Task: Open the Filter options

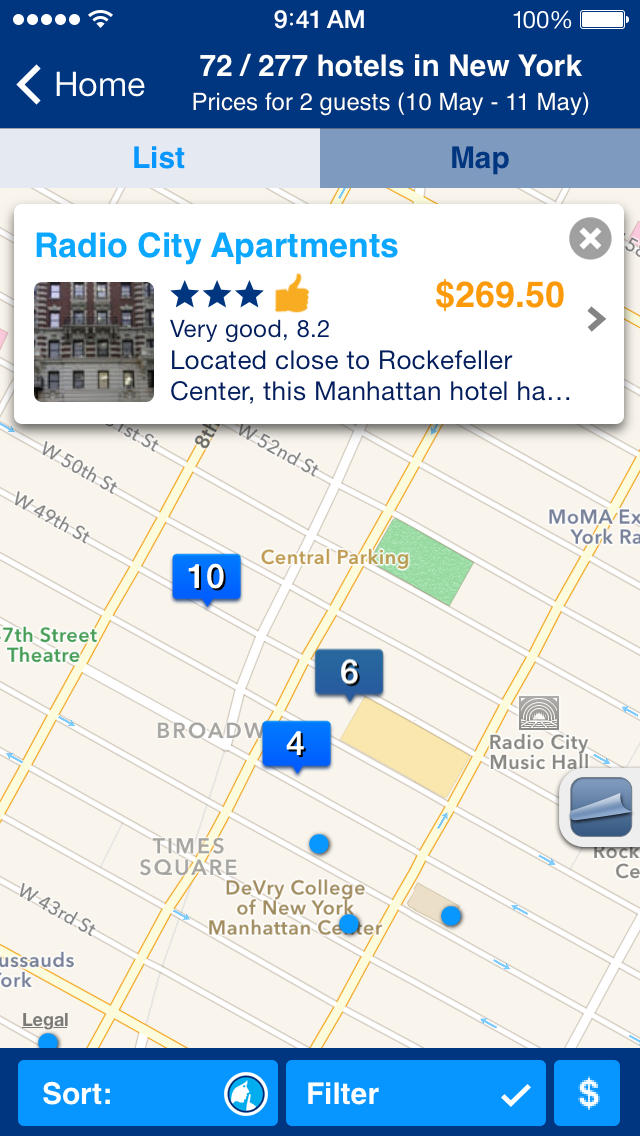Action: 415,1093
